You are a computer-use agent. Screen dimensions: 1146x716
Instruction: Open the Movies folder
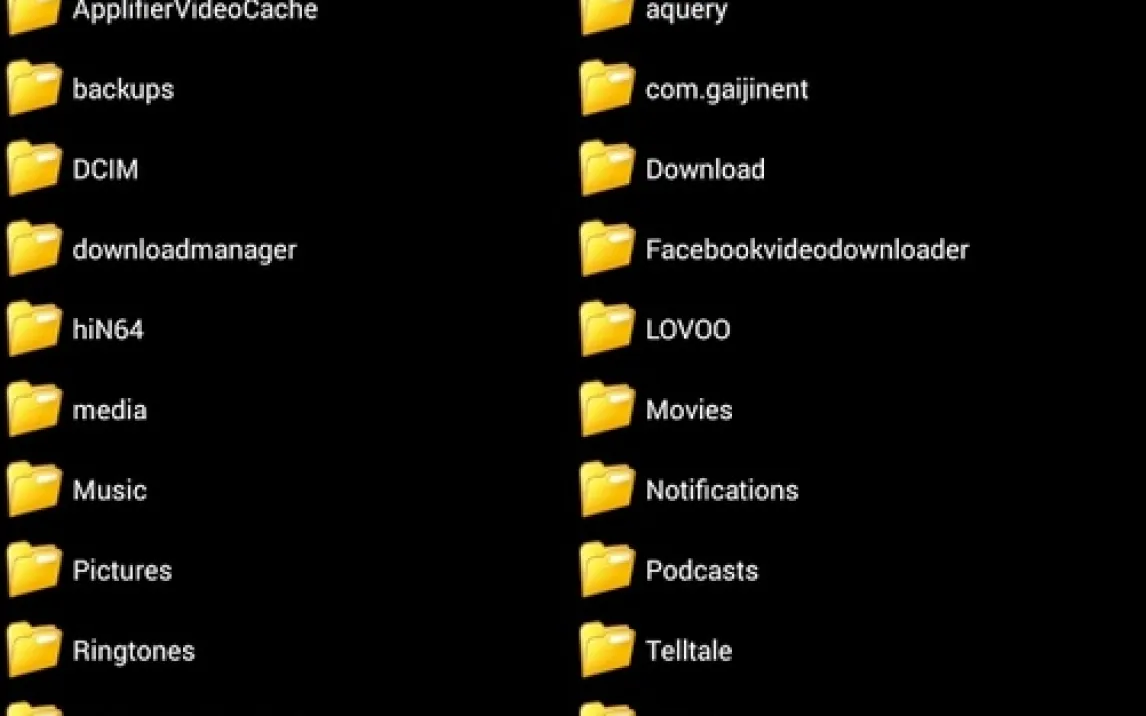(689, 410)
